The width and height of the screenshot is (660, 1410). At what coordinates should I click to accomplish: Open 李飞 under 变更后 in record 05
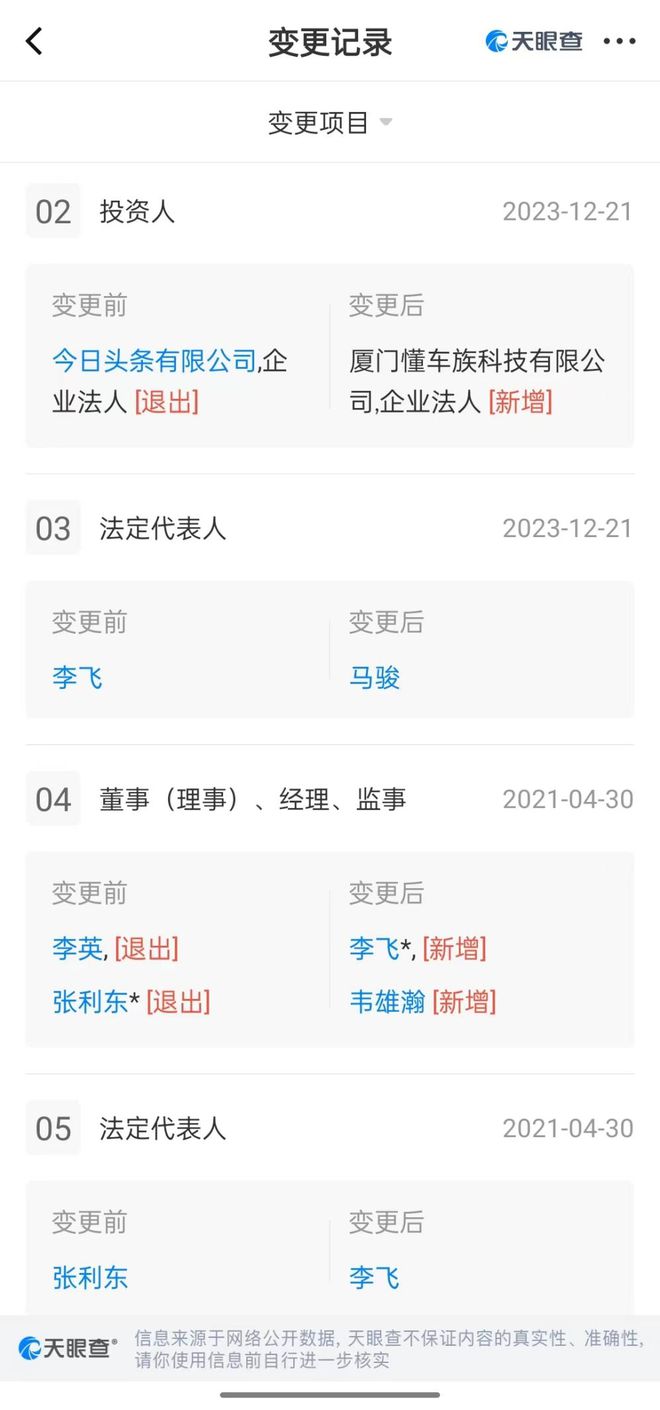tap(374, 1277)
